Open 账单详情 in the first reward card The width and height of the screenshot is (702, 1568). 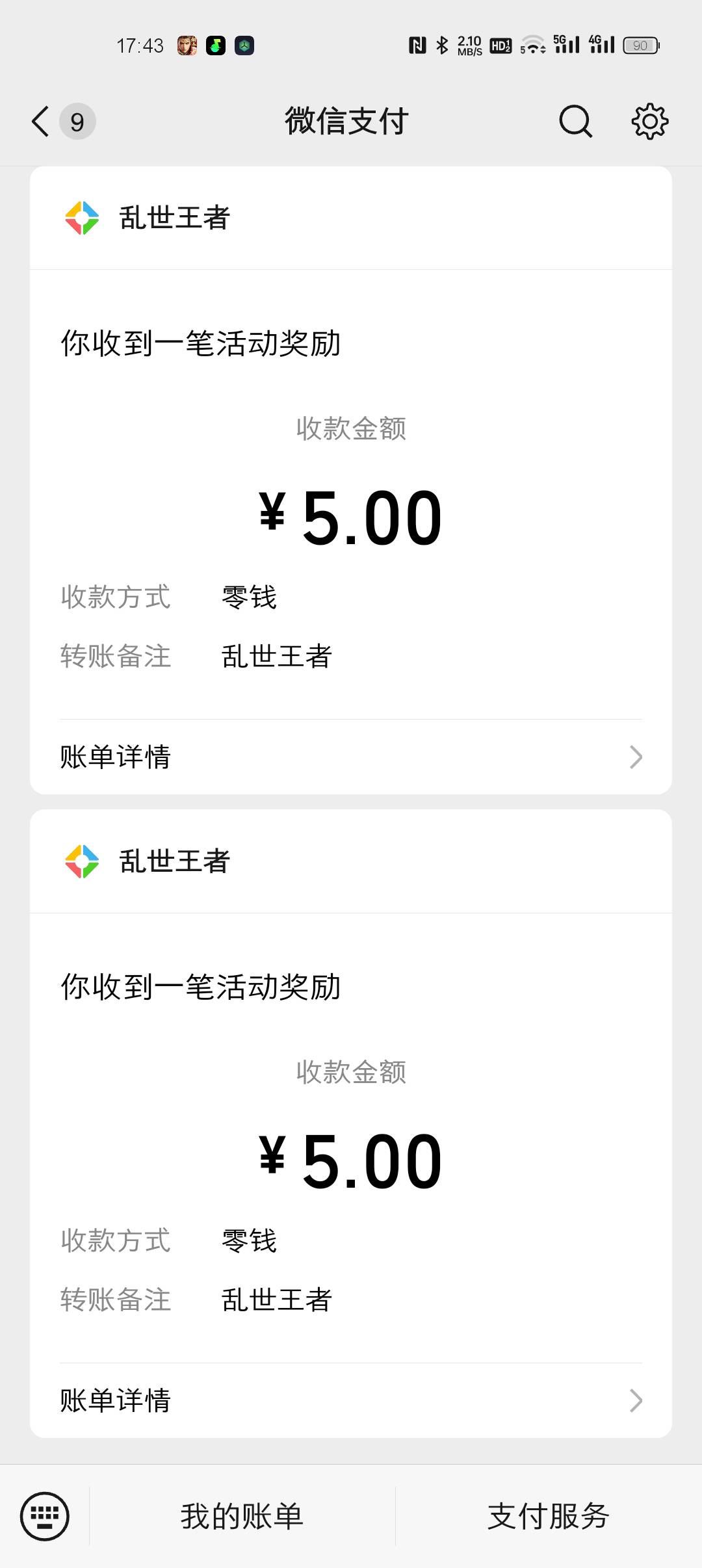click(351, 757)
